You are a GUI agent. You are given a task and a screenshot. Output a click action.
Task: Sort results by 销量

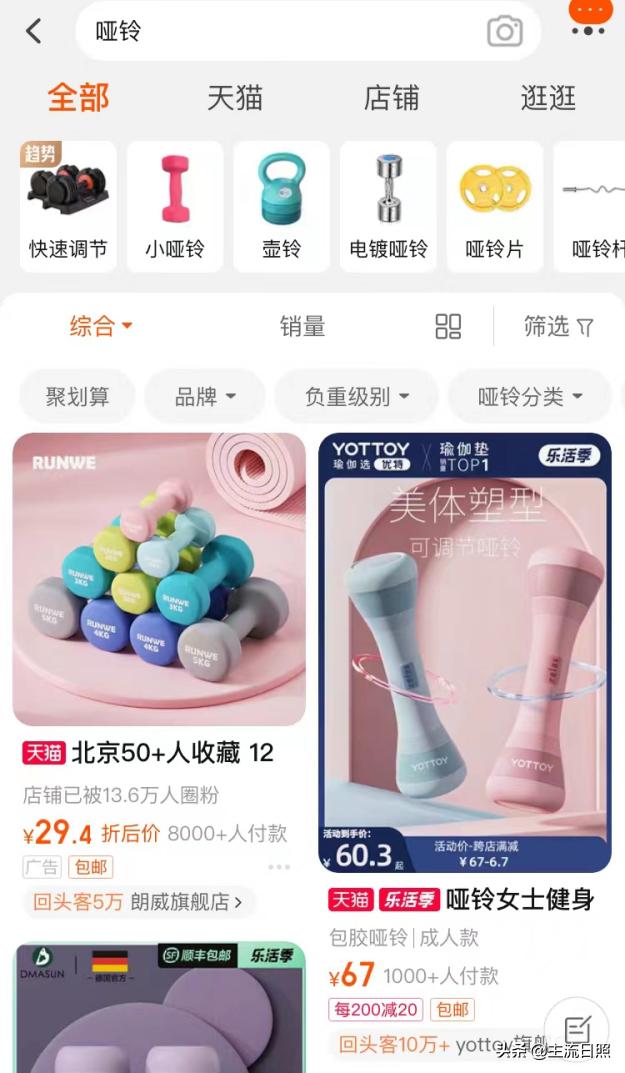coord(302,326)
